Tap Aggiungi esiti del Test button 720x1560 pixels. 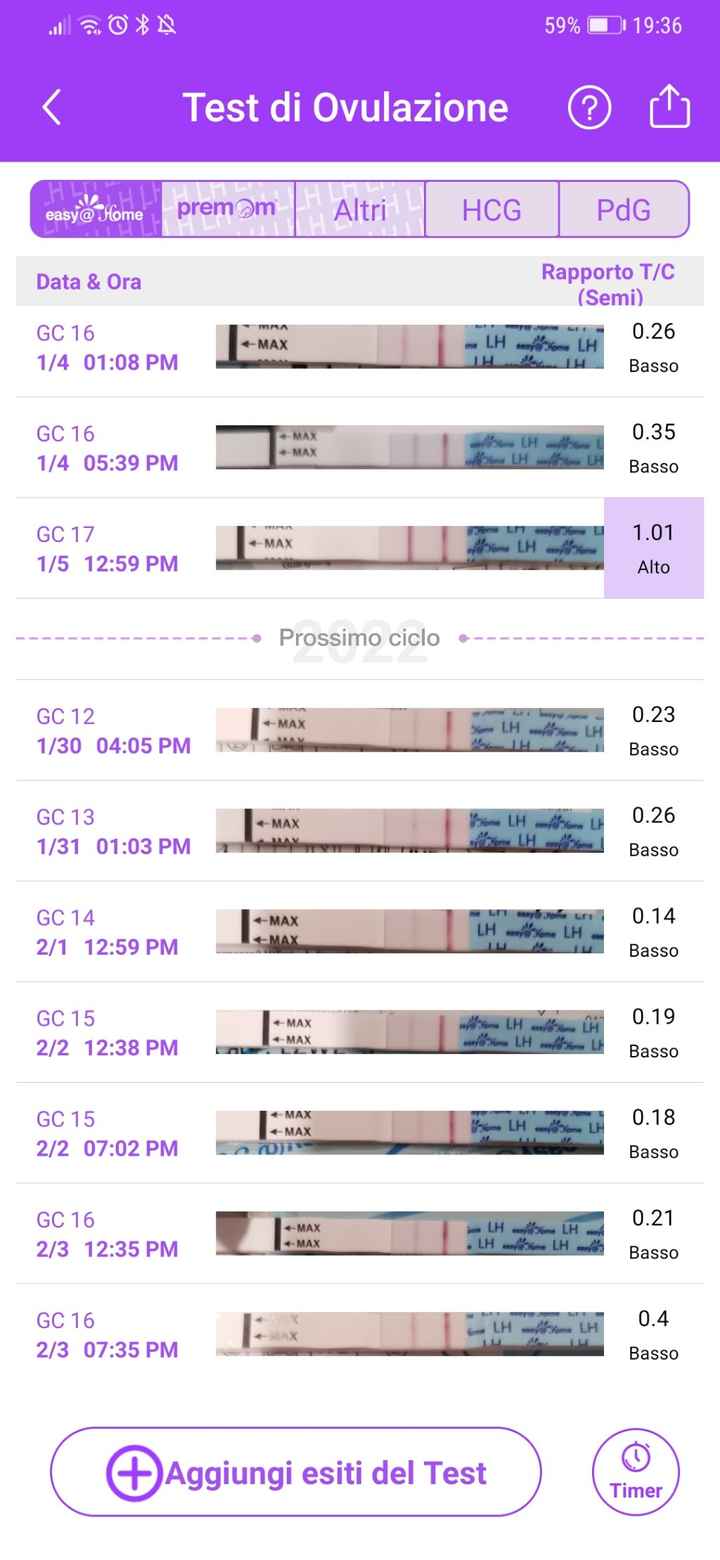tap(296, 1472)
